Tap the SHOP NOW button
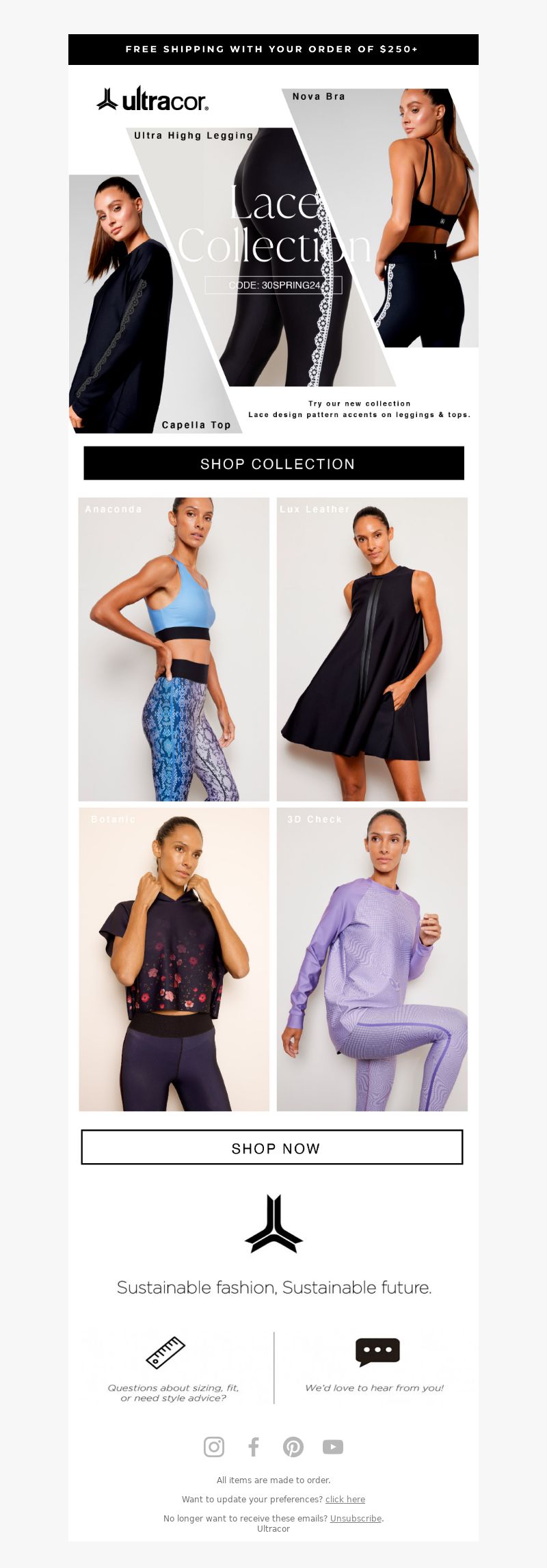 pyautogui.click(x=272, y=1147)
